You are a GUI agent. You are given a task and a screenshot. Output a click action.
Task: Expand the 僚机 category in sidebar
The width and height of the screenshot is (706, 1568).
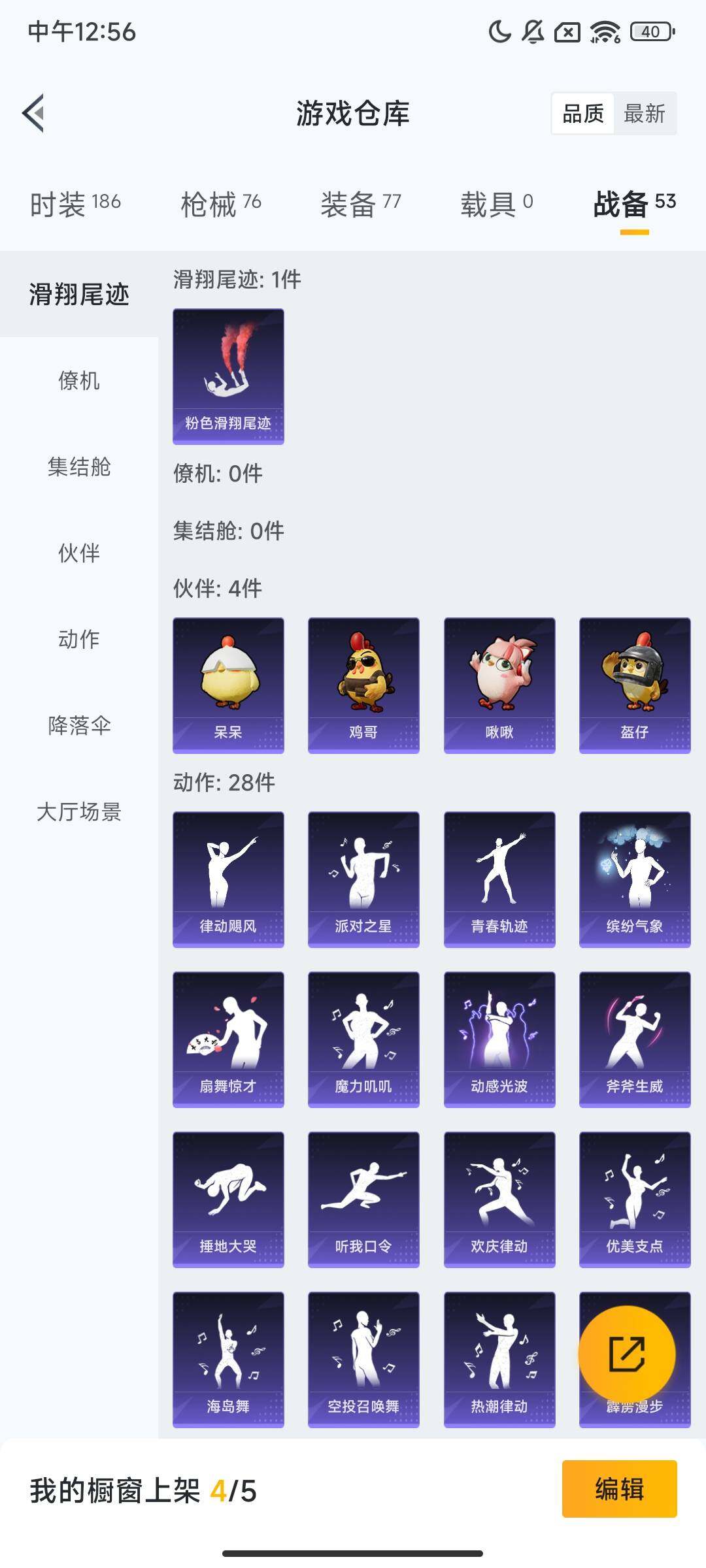point(78,382)
